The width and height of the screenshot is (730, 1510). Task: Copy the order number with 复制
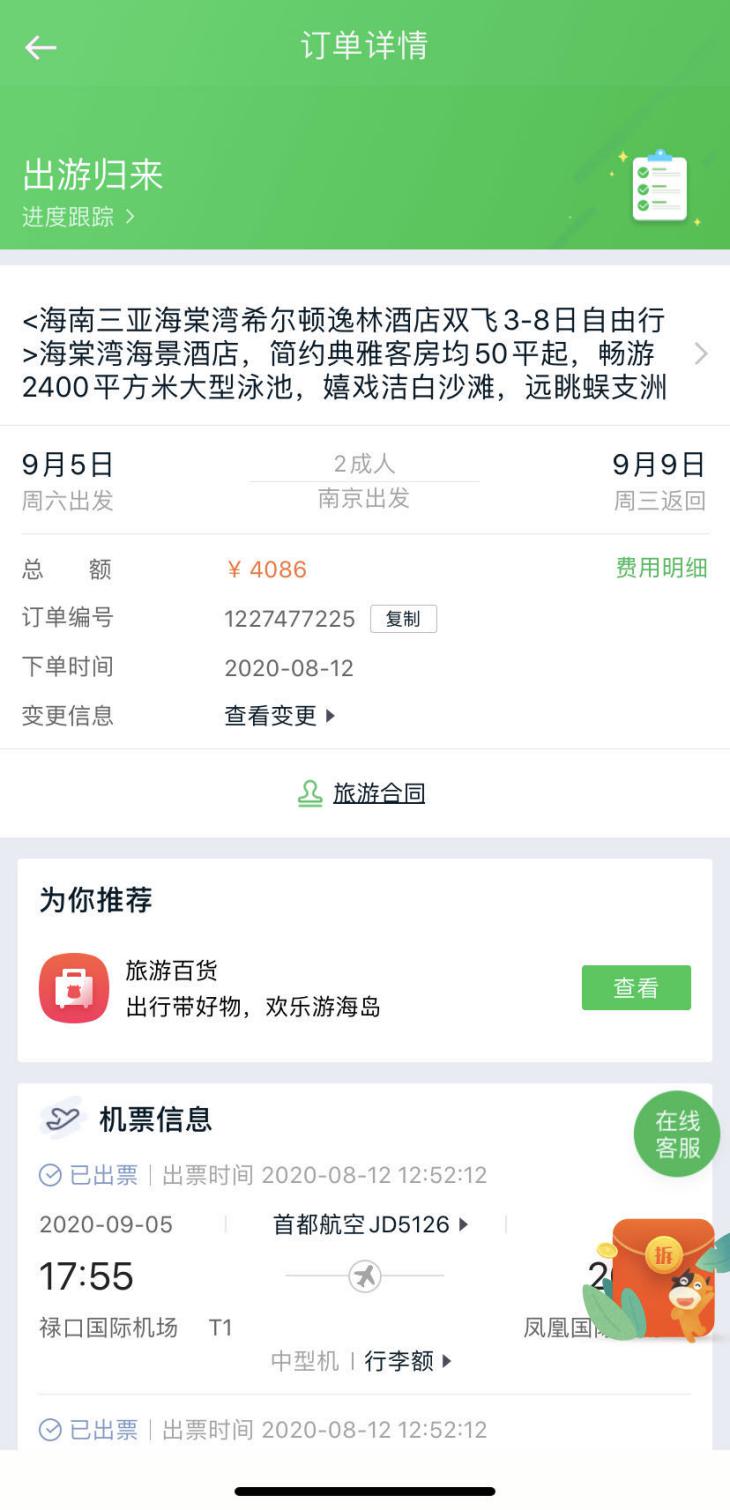pyautogui.click(x=403, y=619)
